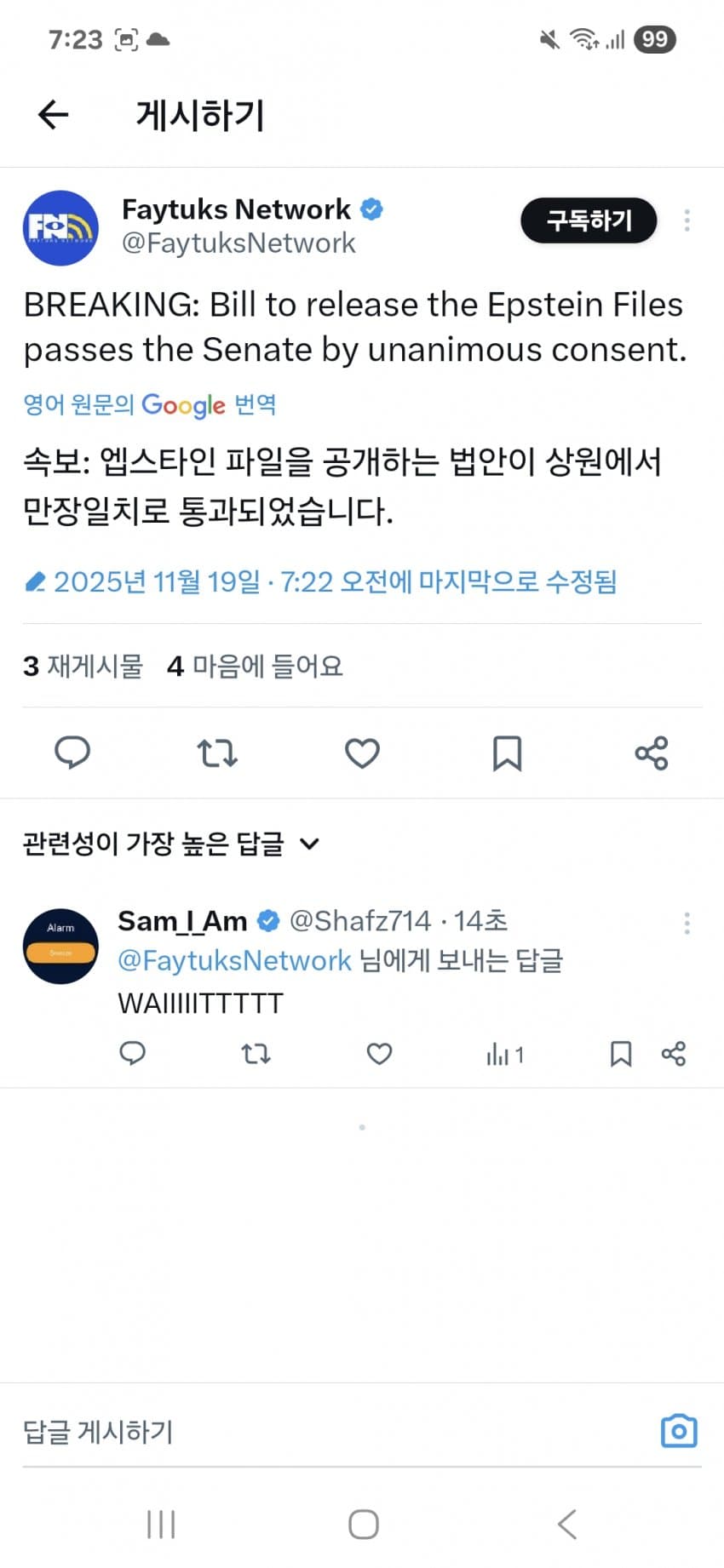Open overflow menu on Sam_I_Am's reply
Image resolution: width=724 pixels, height=1568 pixels.
click(687, 923)
